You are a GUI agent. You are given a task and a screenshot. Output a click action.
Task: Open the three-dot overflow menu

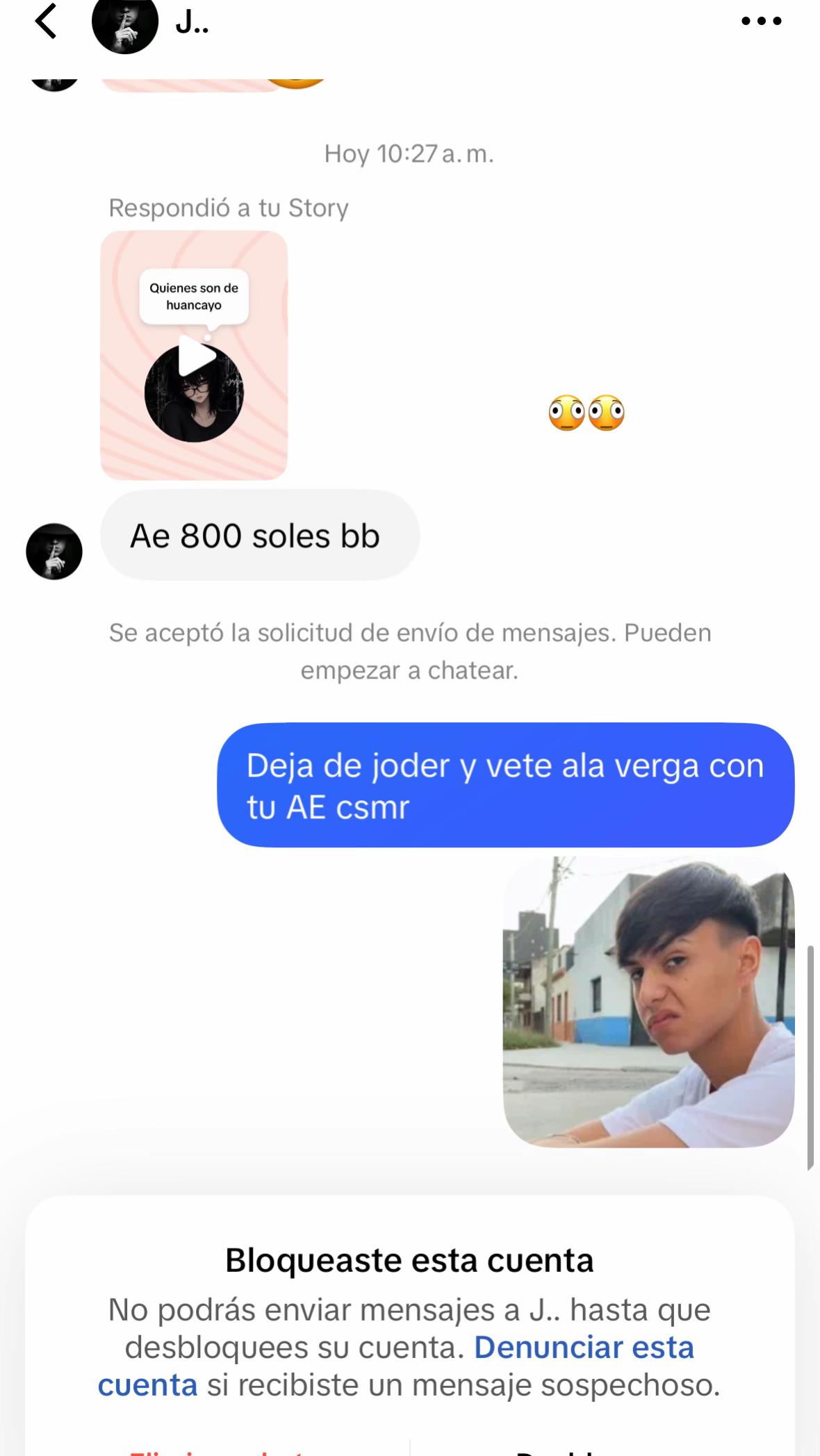tap(762, 22)
